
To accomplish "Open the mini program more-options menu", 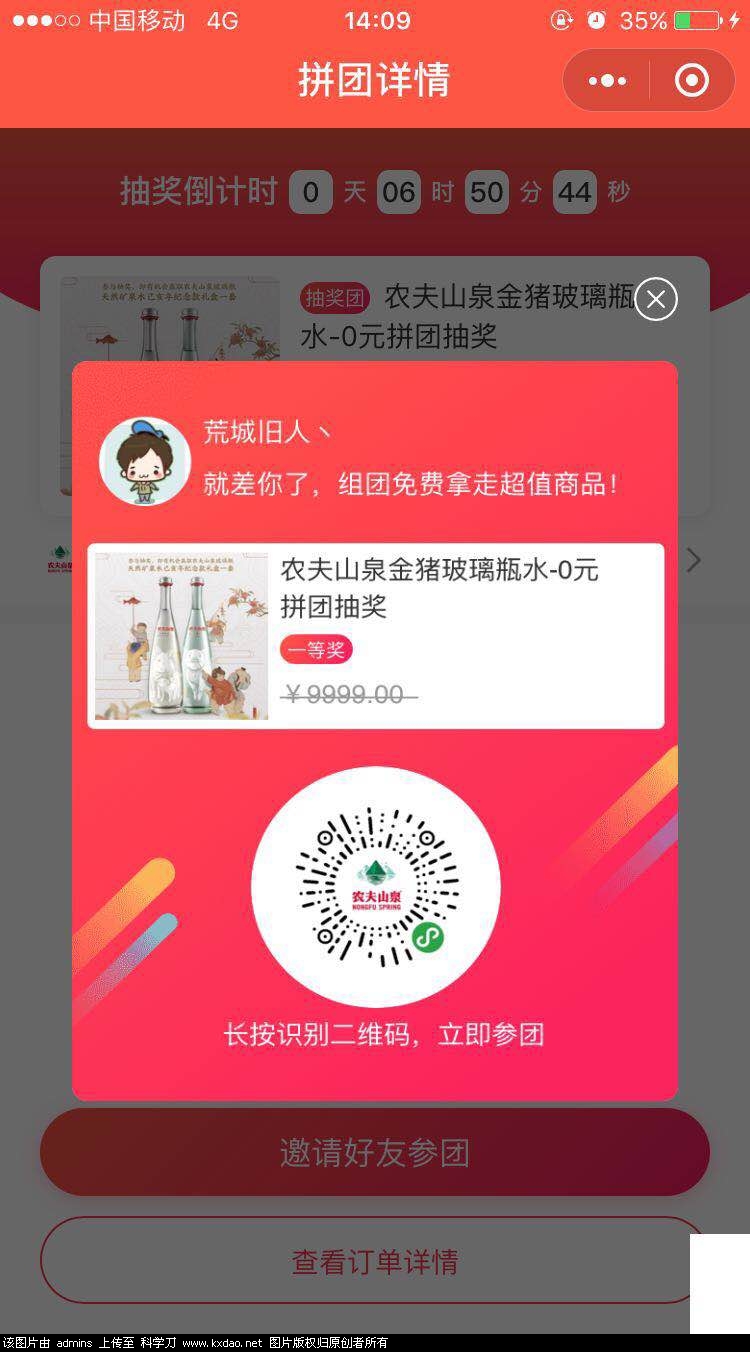I will pyautogui.click(x=607, y=80).
